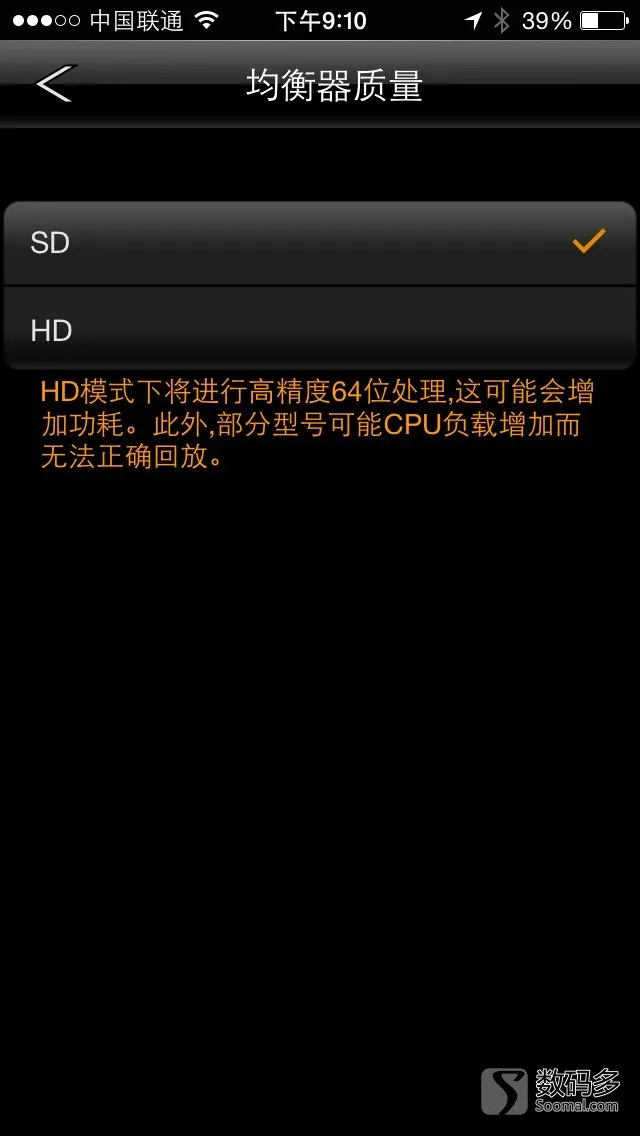Select SD equalizer quality

click(320, 243)
